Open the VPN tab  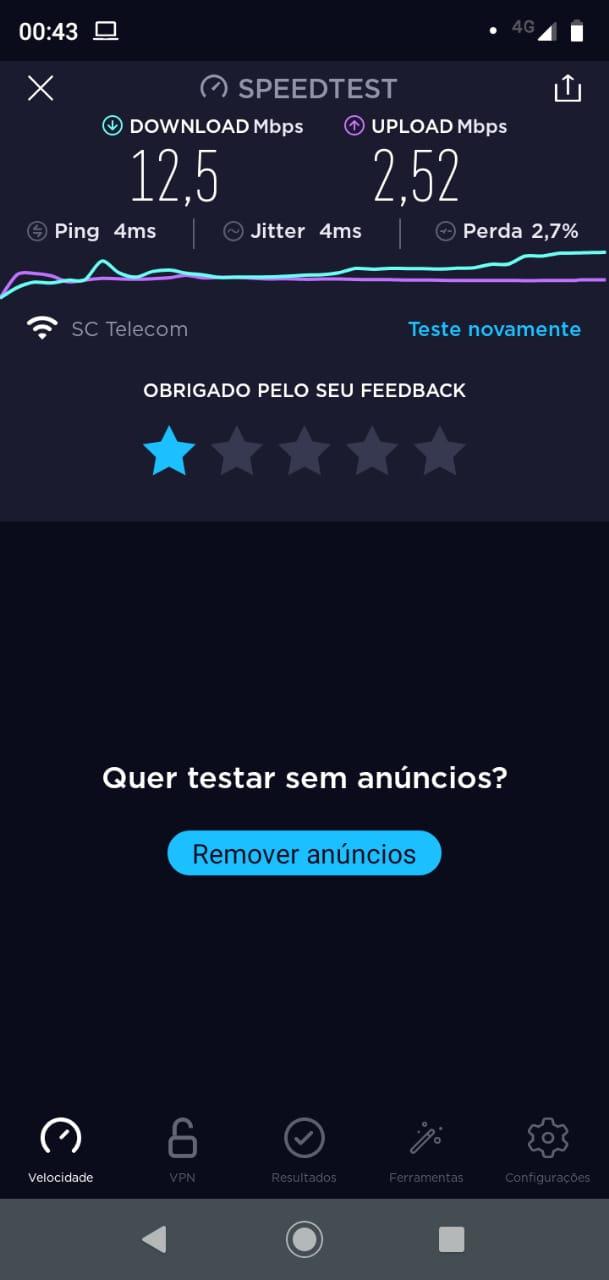(x=182, y=1150)
